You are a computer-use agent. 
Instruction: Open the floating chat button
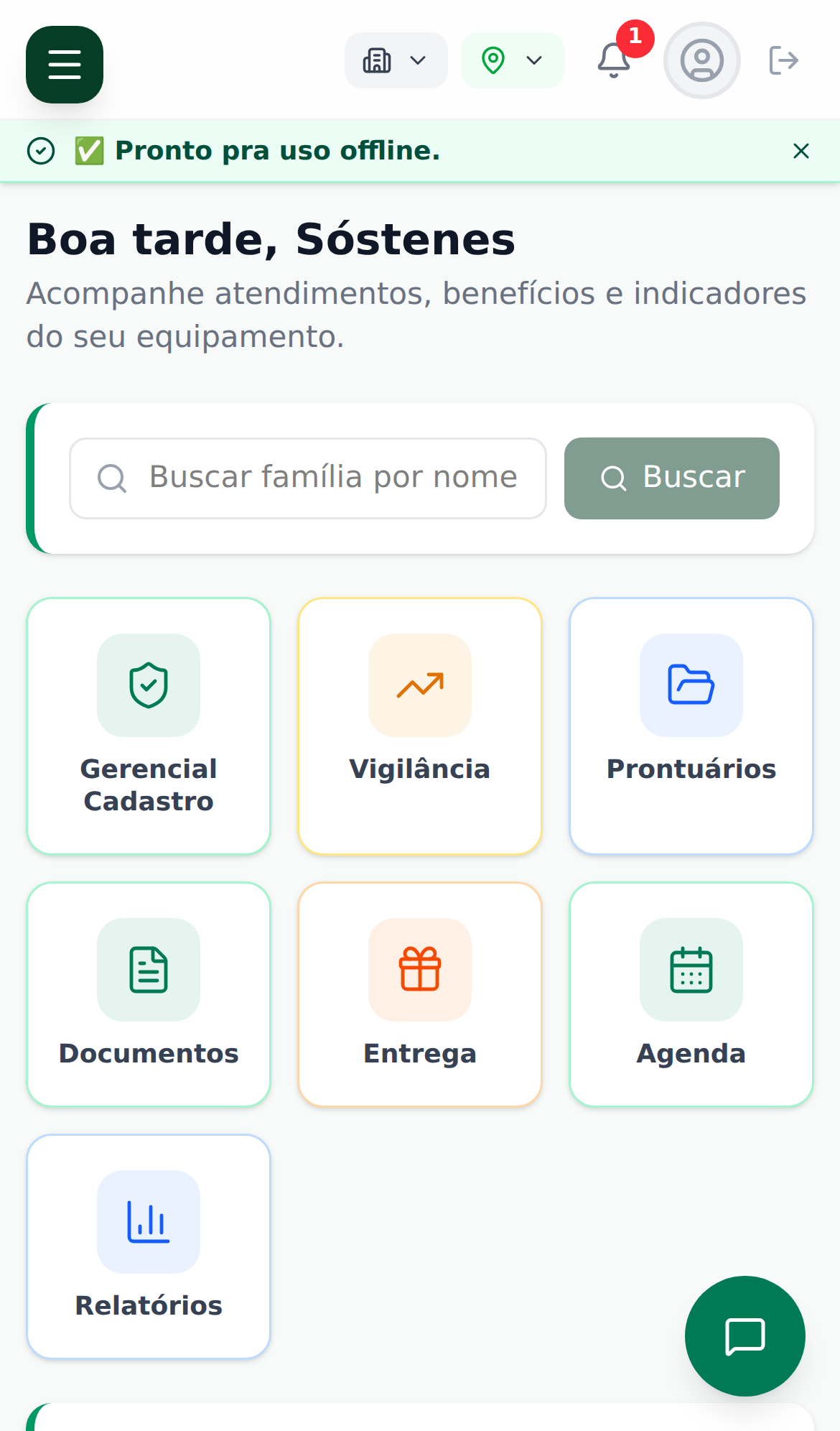point(745,1335)
